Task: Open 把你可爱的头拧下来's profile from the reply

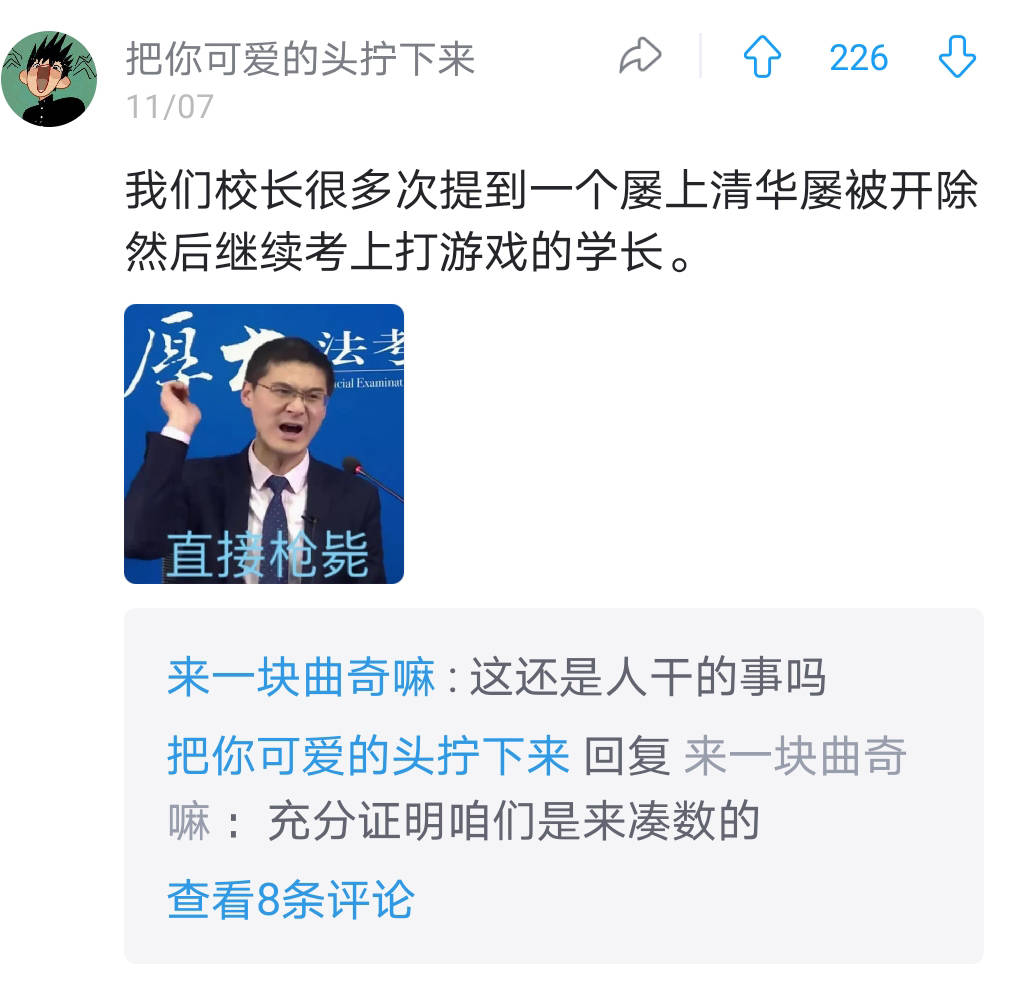Action: point(368,755)
